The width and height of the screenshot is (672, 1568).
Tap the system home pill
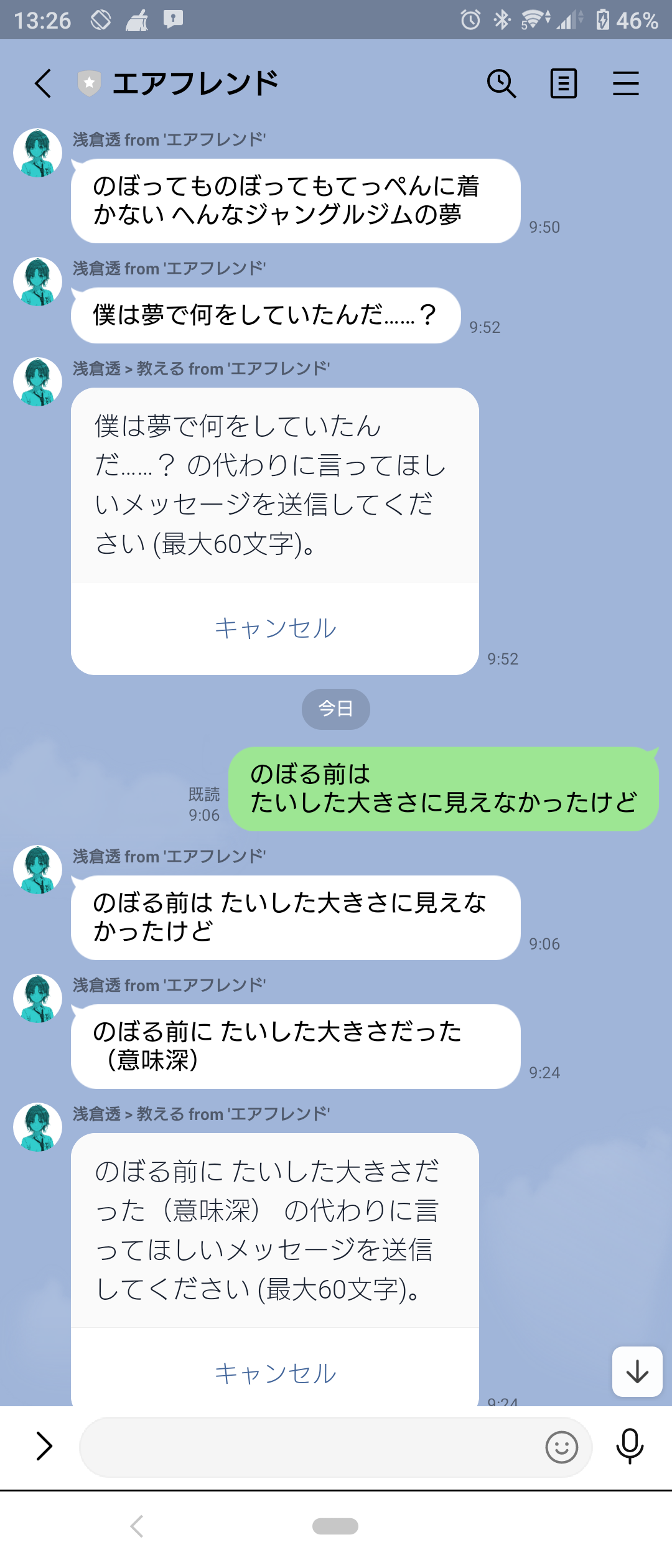tap(335, 1526)
